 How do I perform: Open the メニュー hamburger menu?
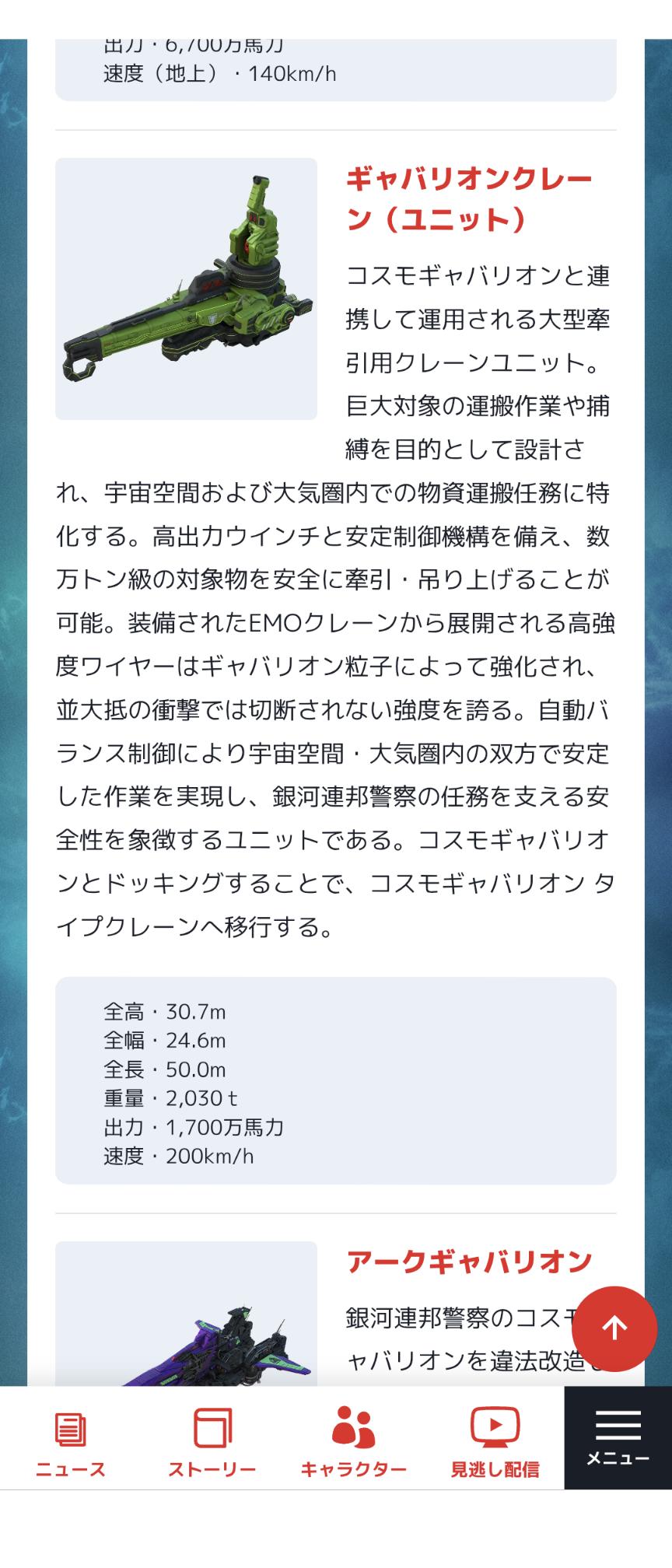618,1439
